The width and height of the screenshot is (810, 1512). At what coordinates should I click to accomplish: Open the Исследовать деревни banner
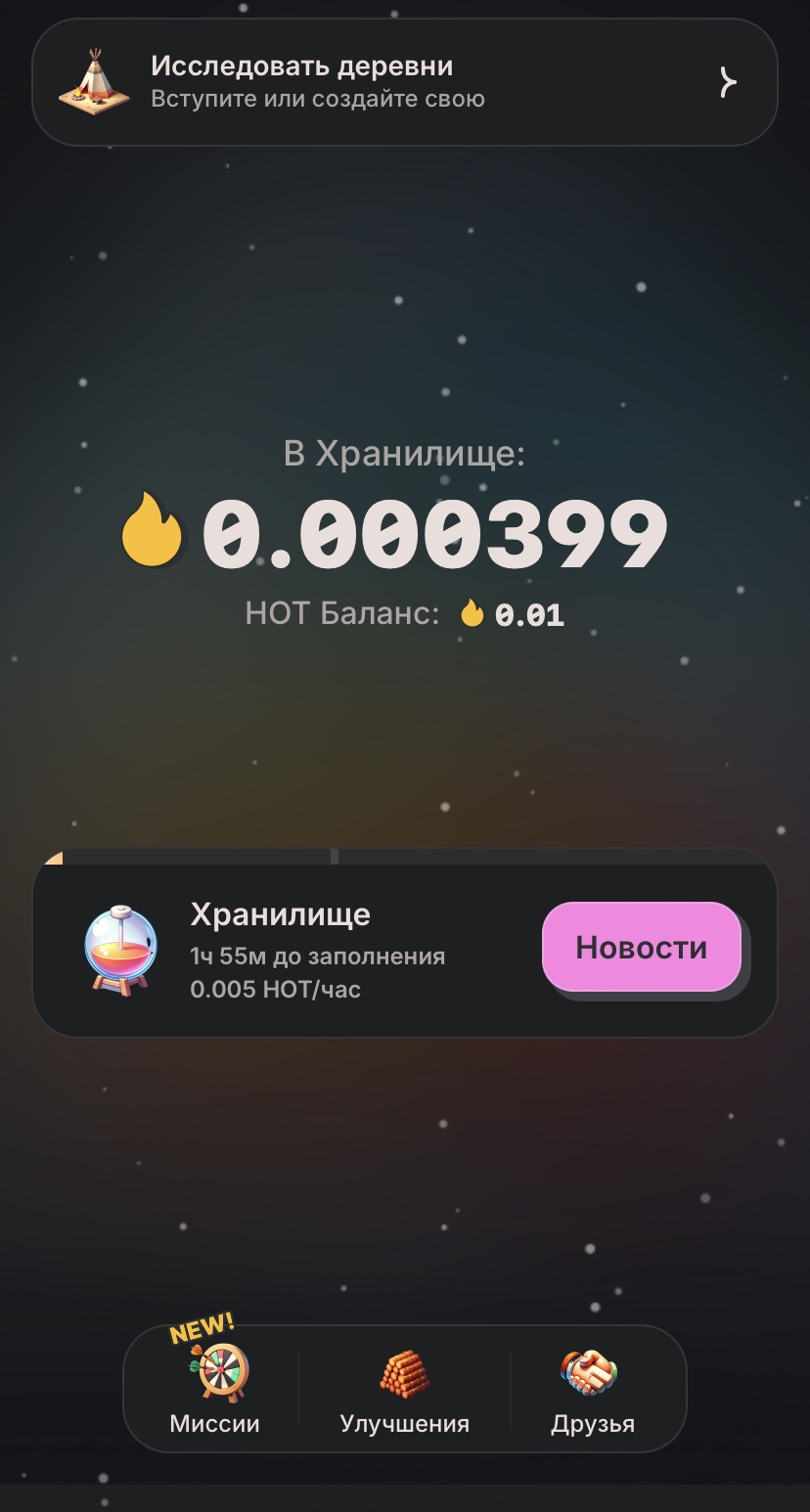click(404, 82)
